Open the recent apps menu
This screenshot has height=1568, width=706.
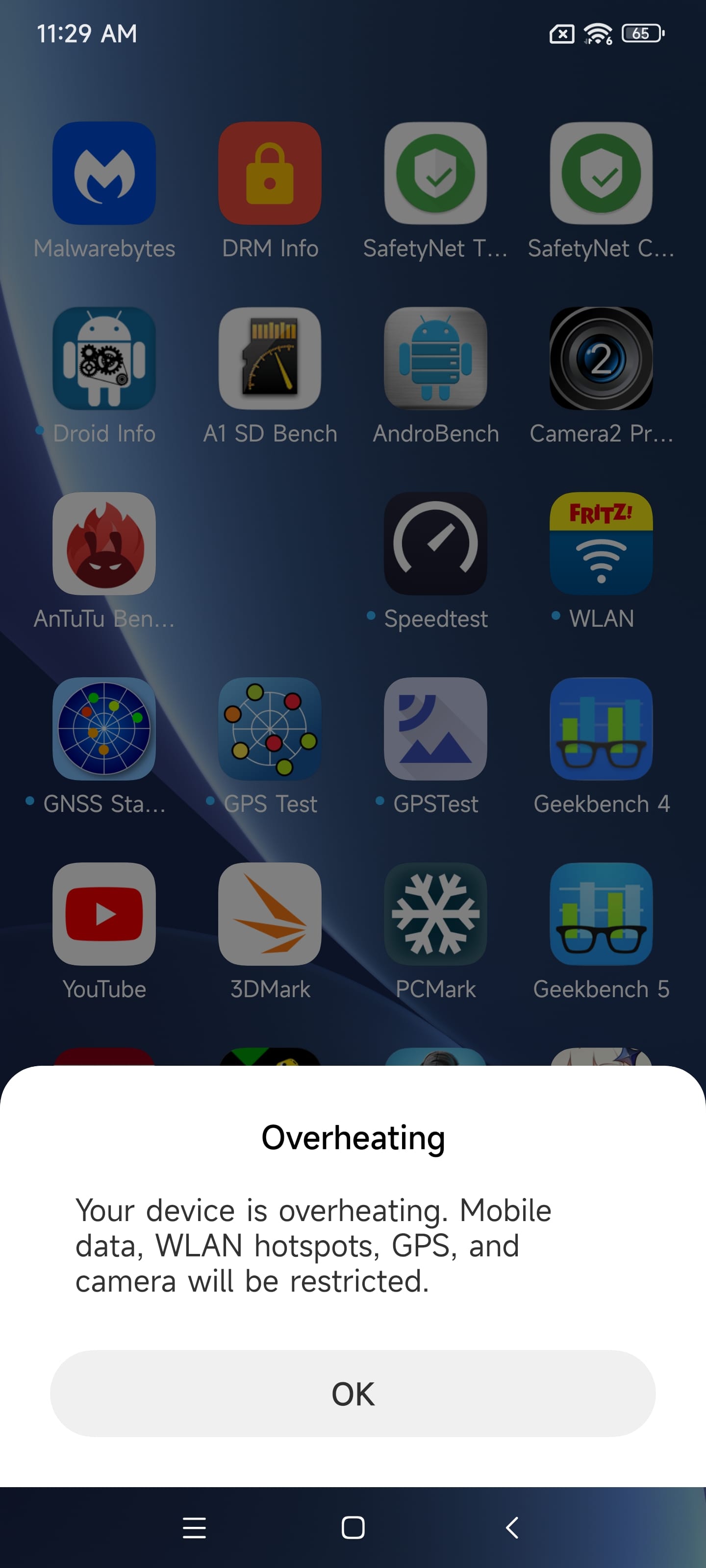coord(194,1527)
